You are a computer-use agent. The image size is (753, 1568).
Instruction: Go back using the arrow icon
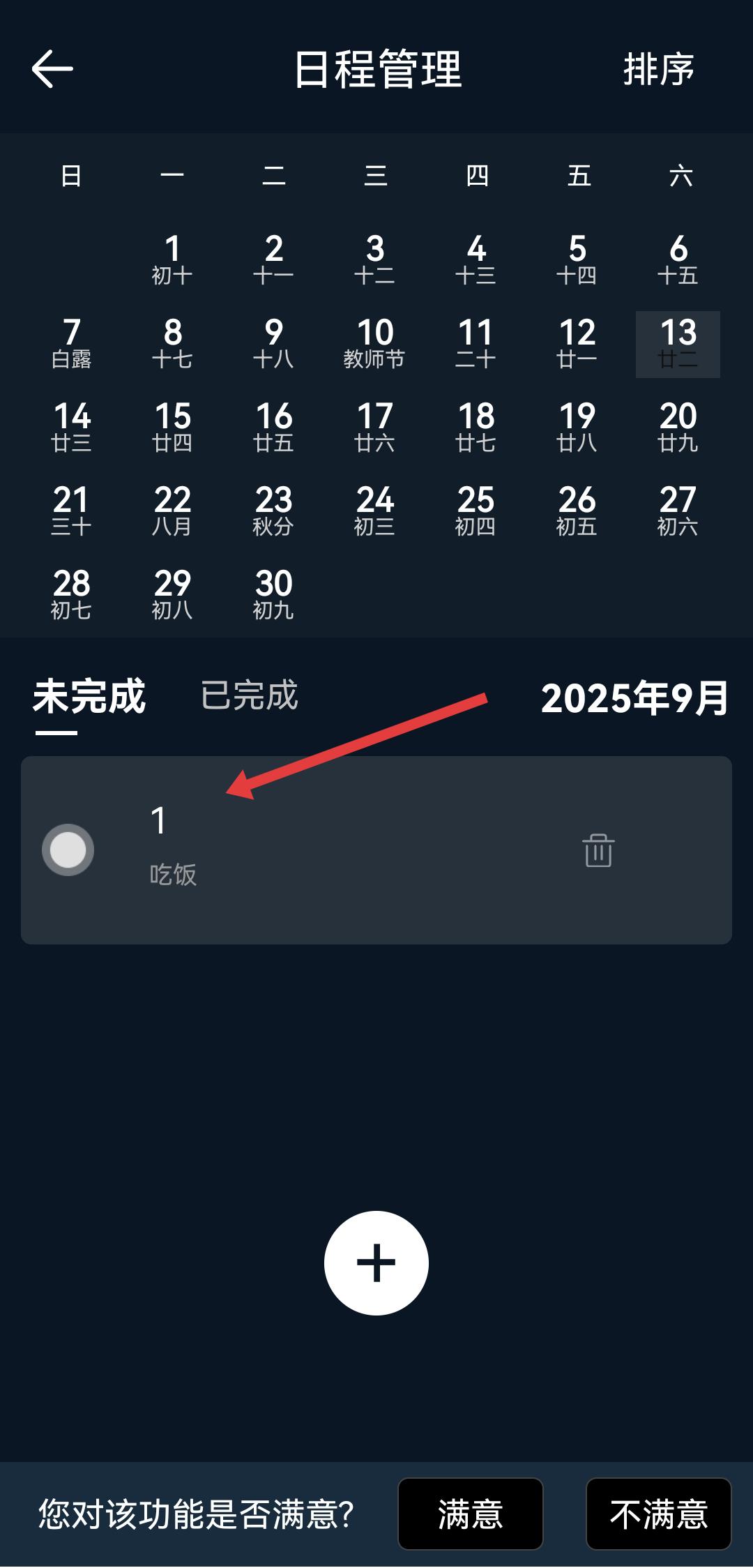(52, 69)
